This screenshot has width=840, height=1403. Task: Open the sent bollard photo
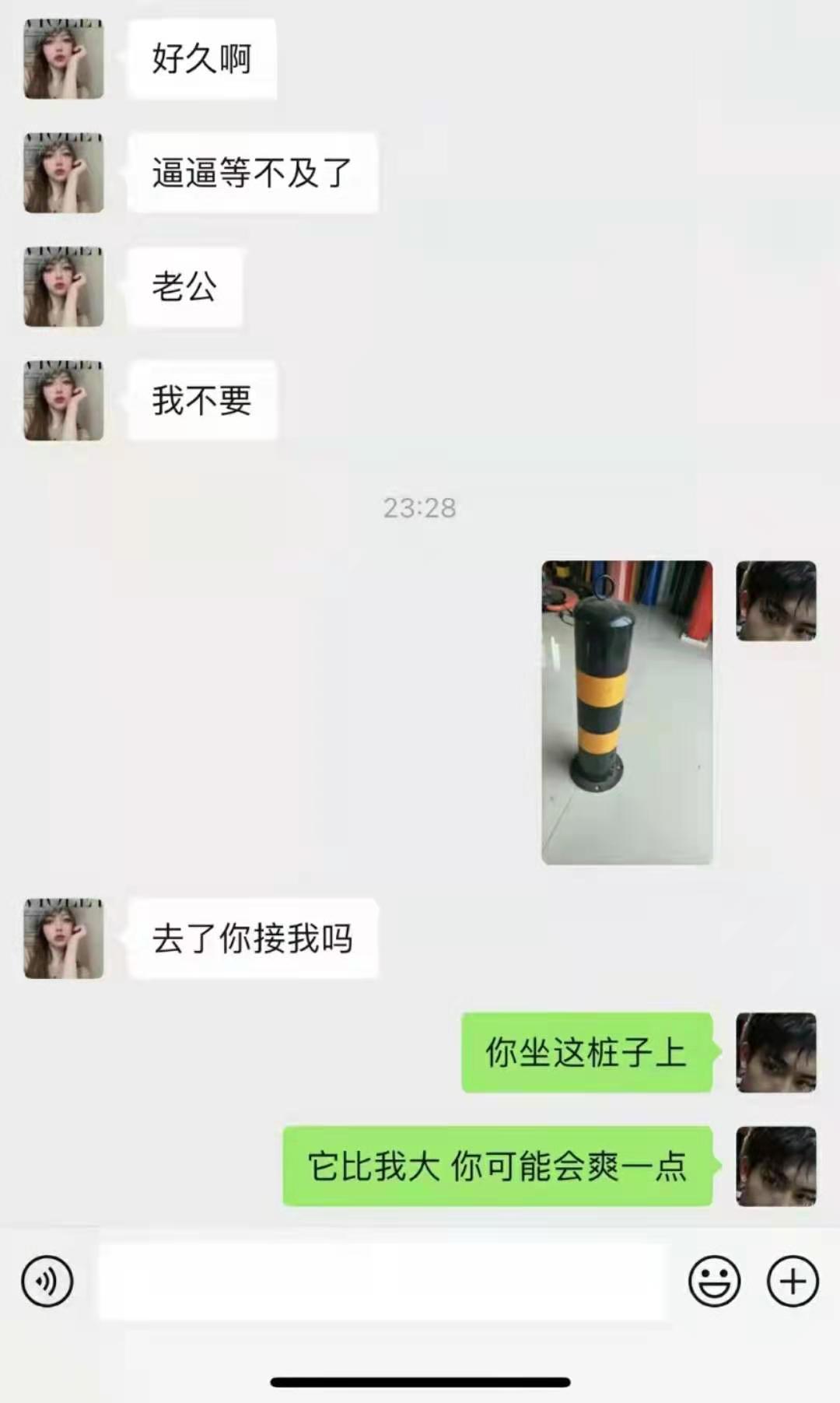(x=627, y=712)
